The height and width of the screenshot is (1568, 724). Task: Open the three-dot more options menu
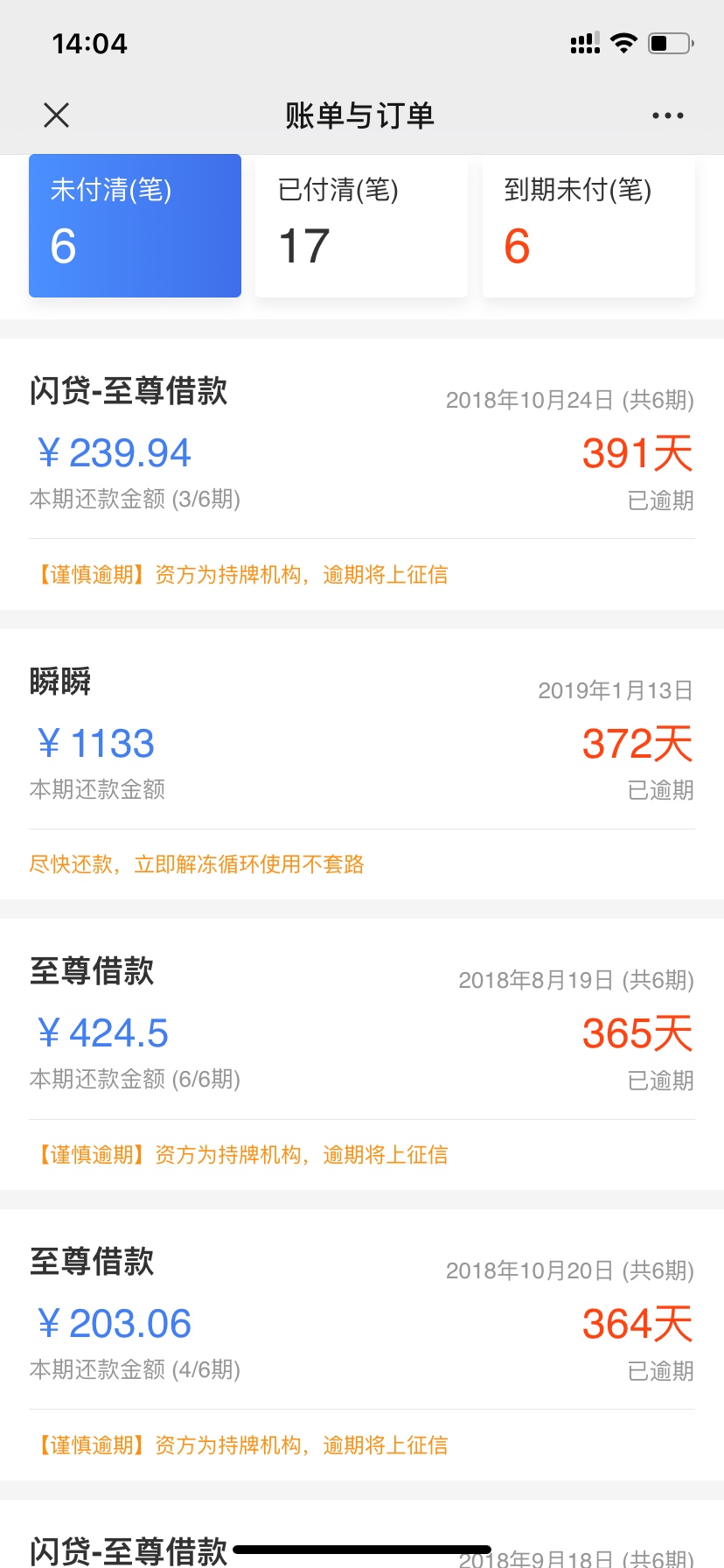[668, 115]
